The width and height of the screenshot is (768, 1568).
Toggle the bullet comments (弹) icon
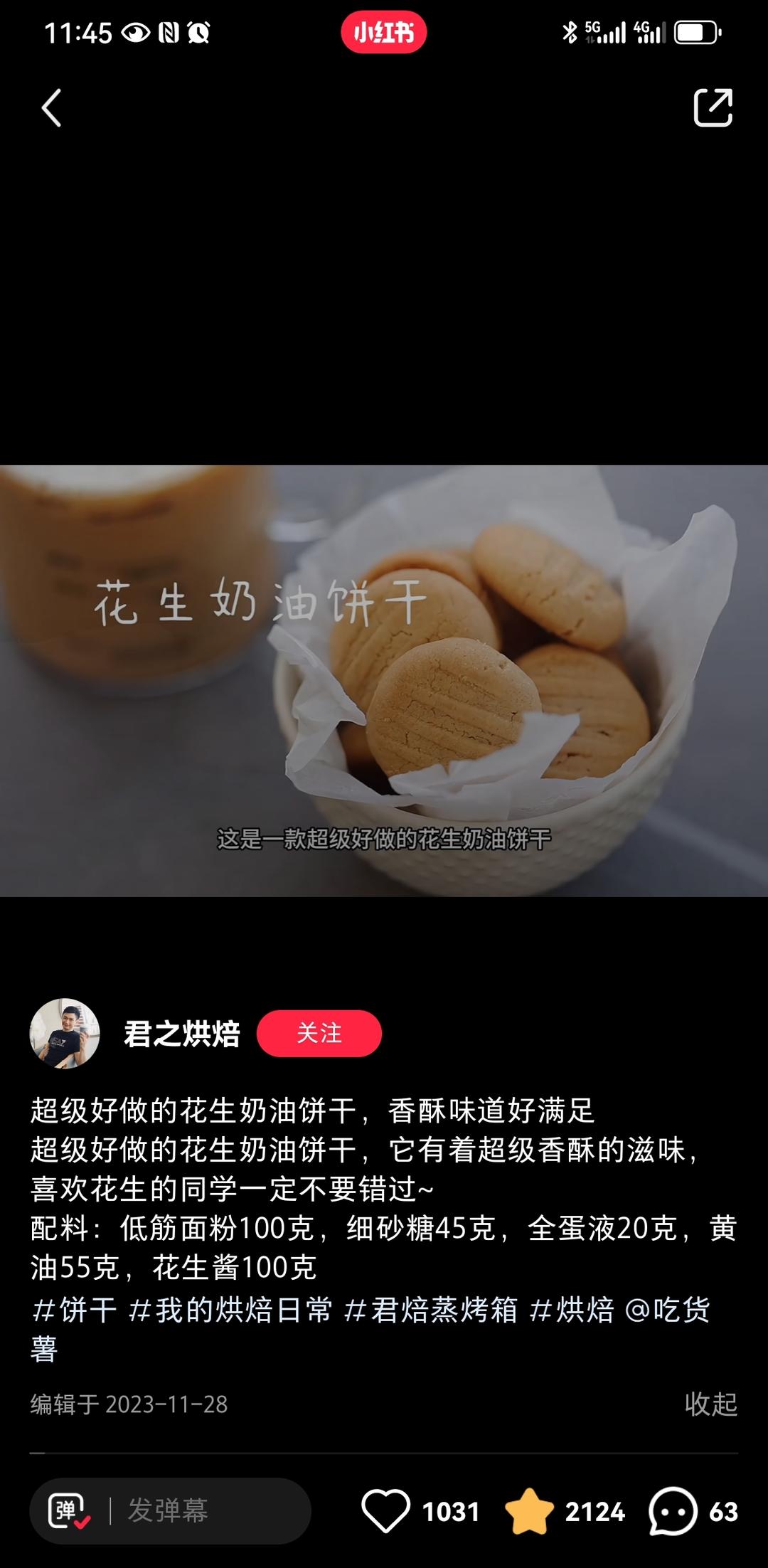[68, 1511]
